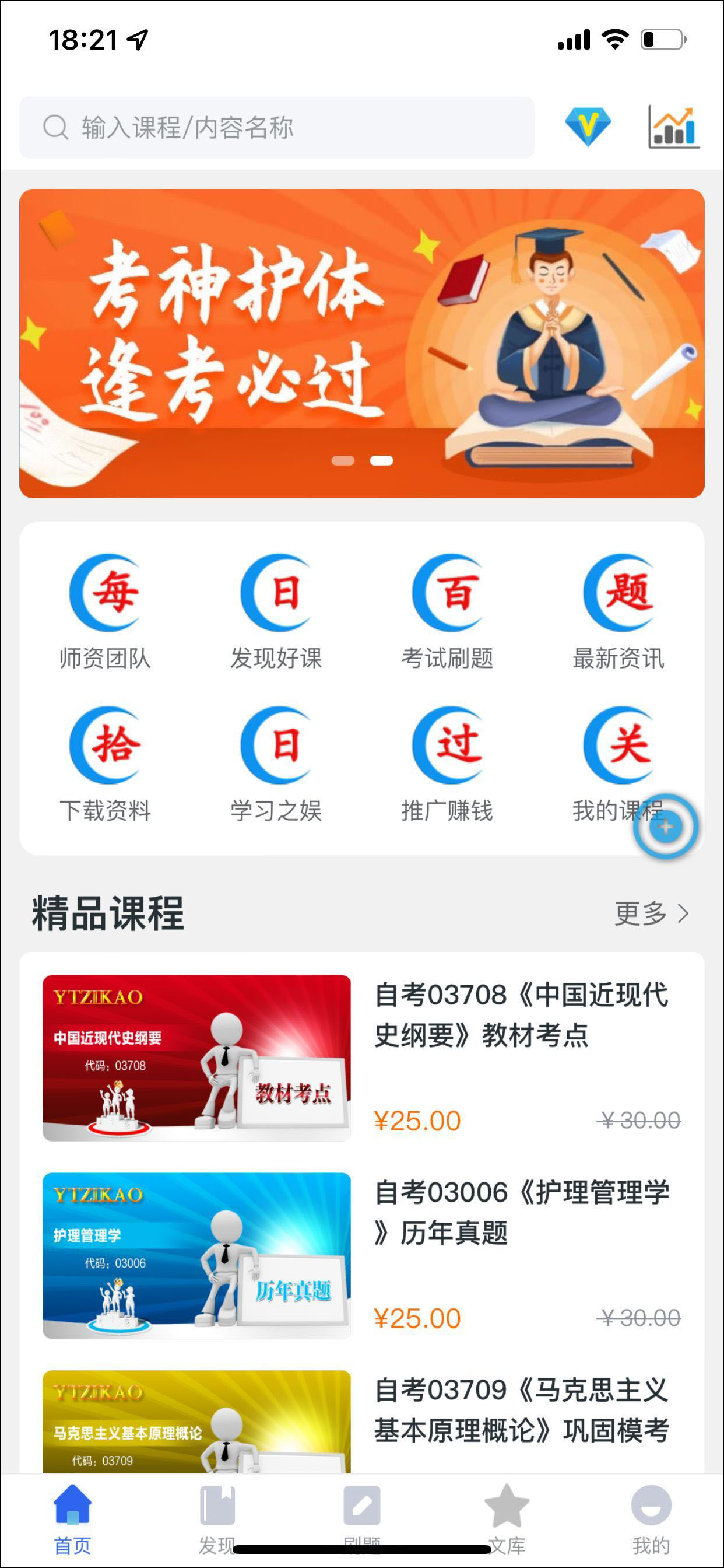Open the 考神护体 promotional banner

tap(361, 344)
